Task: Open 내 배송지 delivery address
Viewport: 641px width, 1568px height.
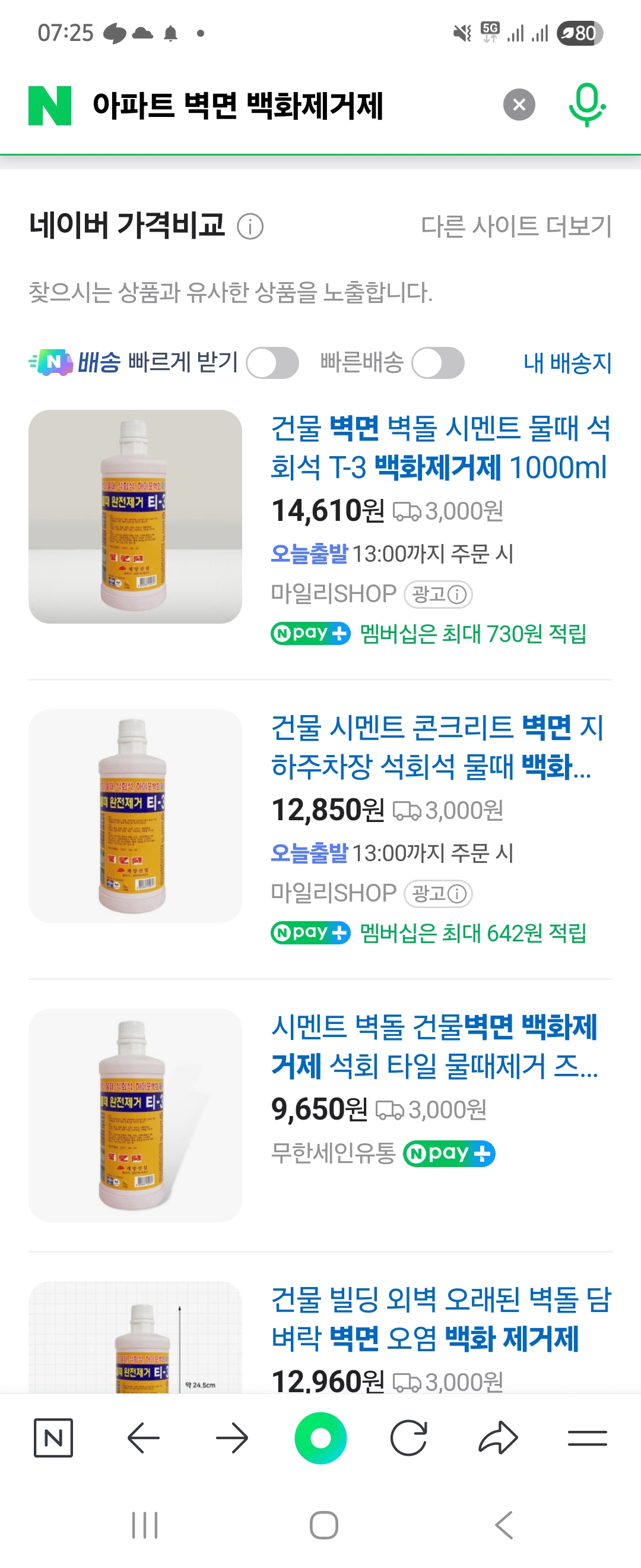Action: tap(567, 363)
